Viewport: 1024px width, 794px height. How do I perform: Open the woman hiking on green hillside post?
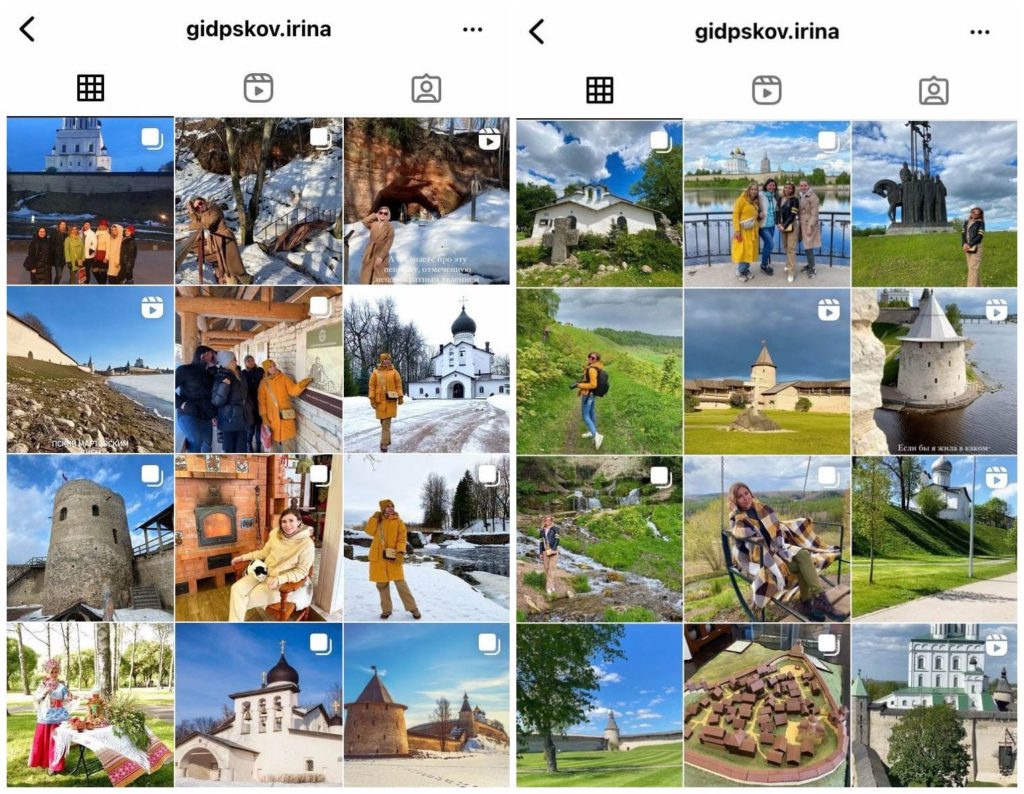pos(598,372)
